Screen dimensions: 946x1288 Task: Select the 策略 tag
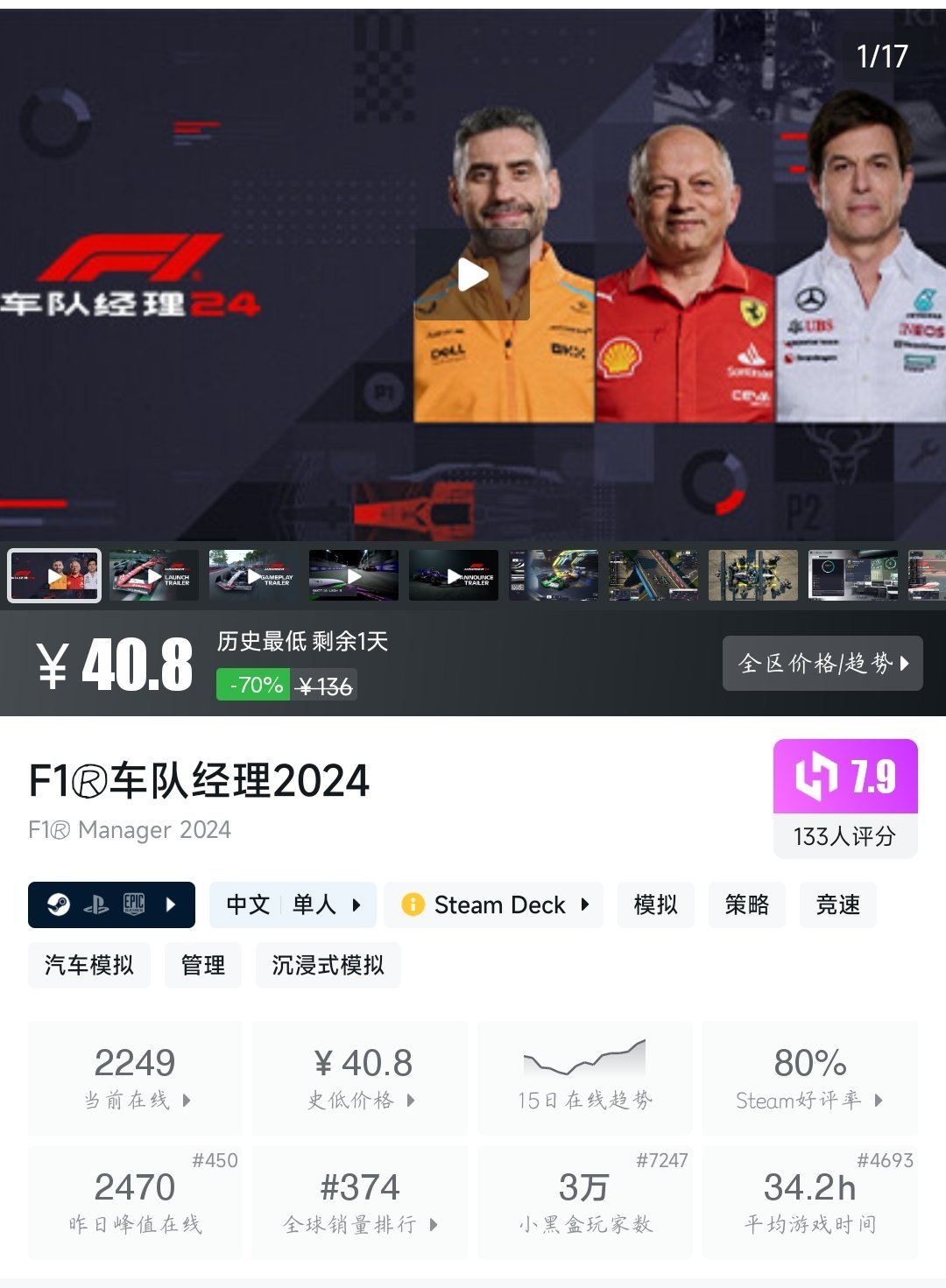pyautogui.click(x=747, y=904)
